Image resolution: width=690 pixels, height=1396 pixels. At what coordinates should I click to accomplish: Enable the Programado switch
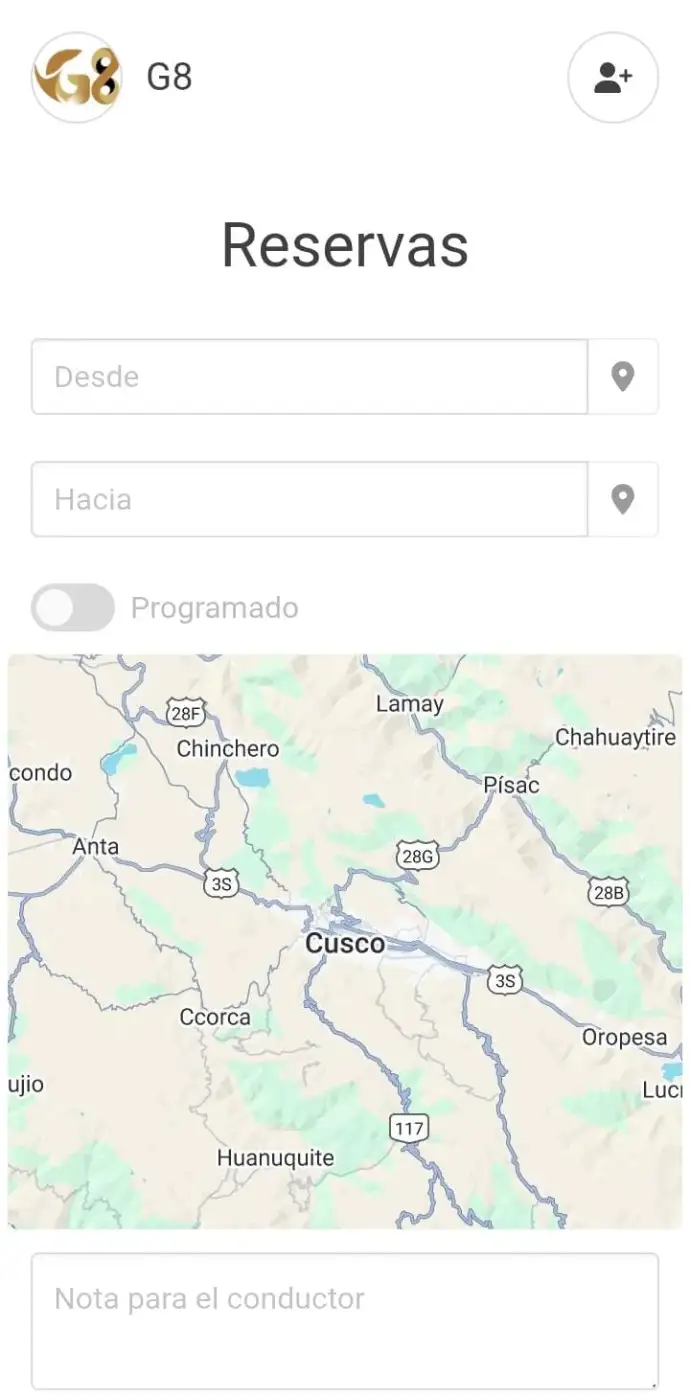[x=72, y=608]
